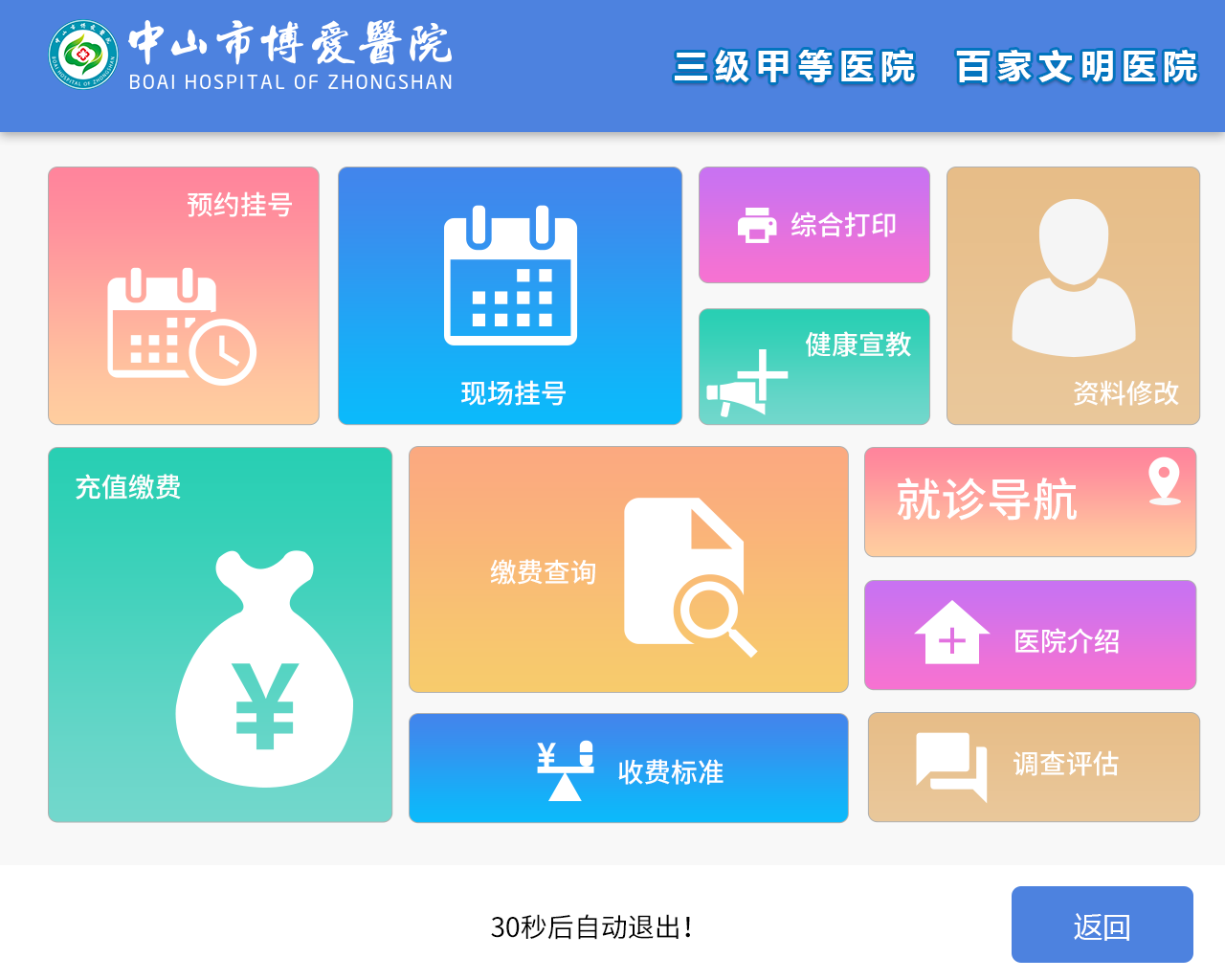Check 缴费查询 payment records
Image resolution: width=1225 pixels, height=980 pixels.
(x=629, y=569)
